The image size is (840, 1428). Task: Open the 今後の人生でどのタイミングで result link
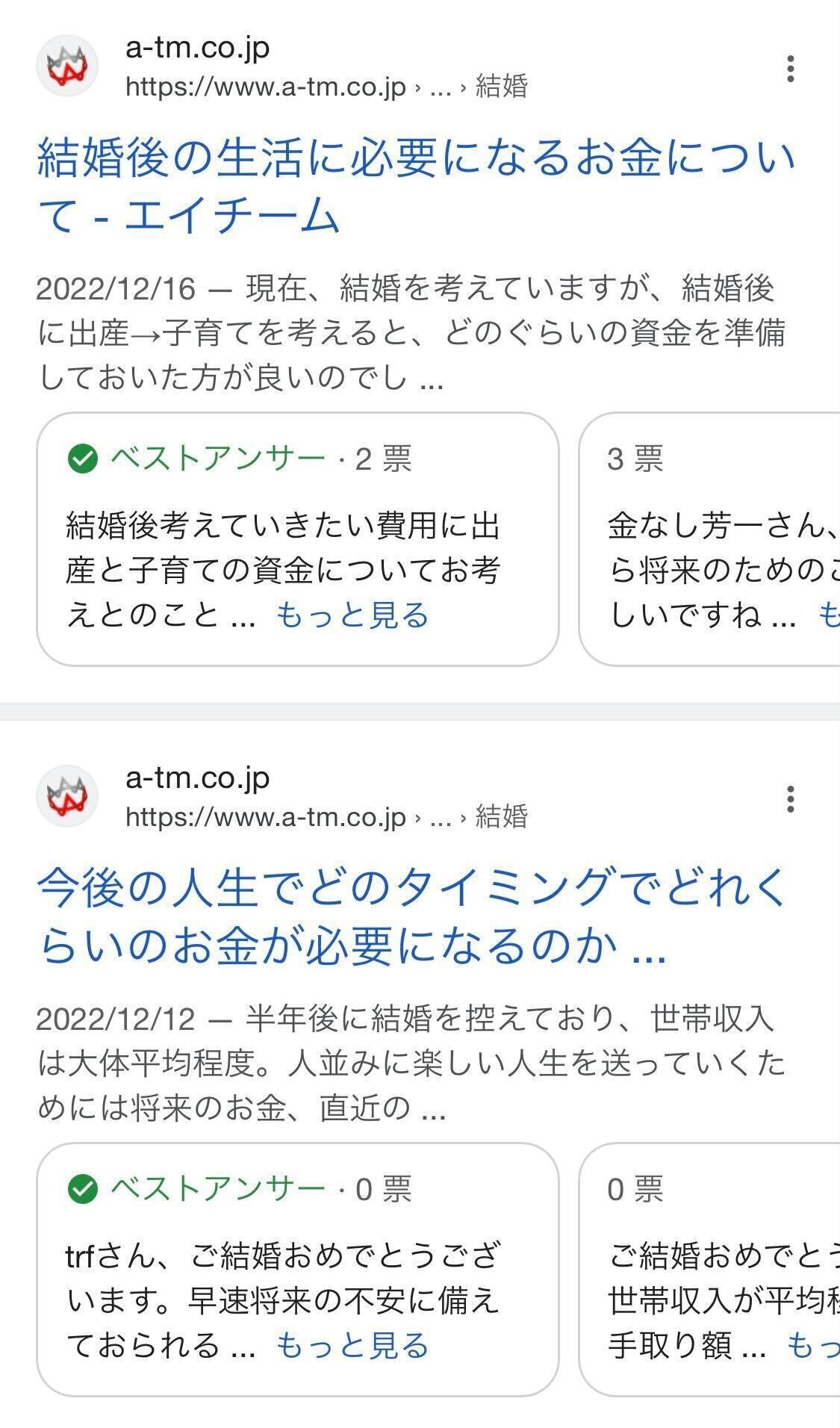[x=412, y=916]
